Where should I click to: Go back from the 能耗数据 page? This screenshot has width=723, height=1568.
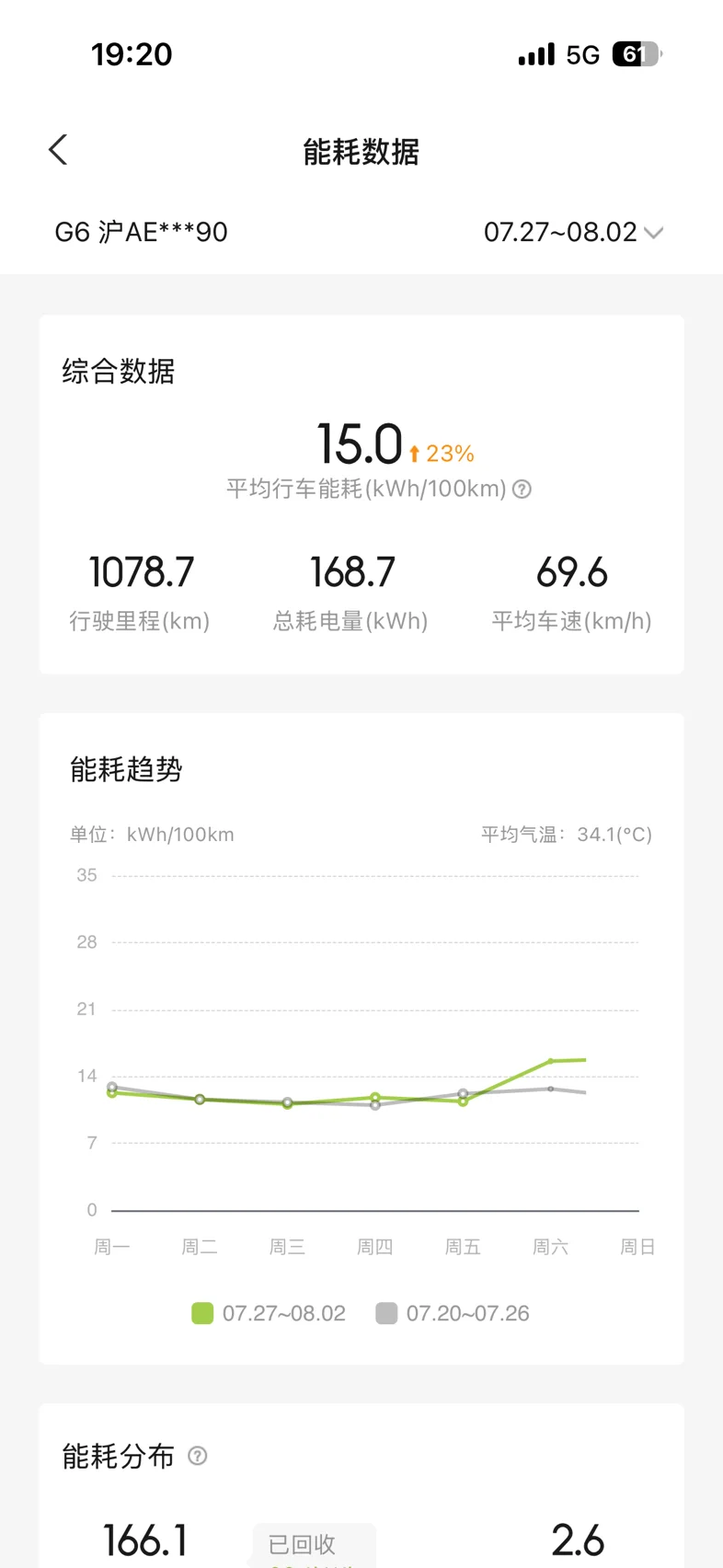(58, 149)
